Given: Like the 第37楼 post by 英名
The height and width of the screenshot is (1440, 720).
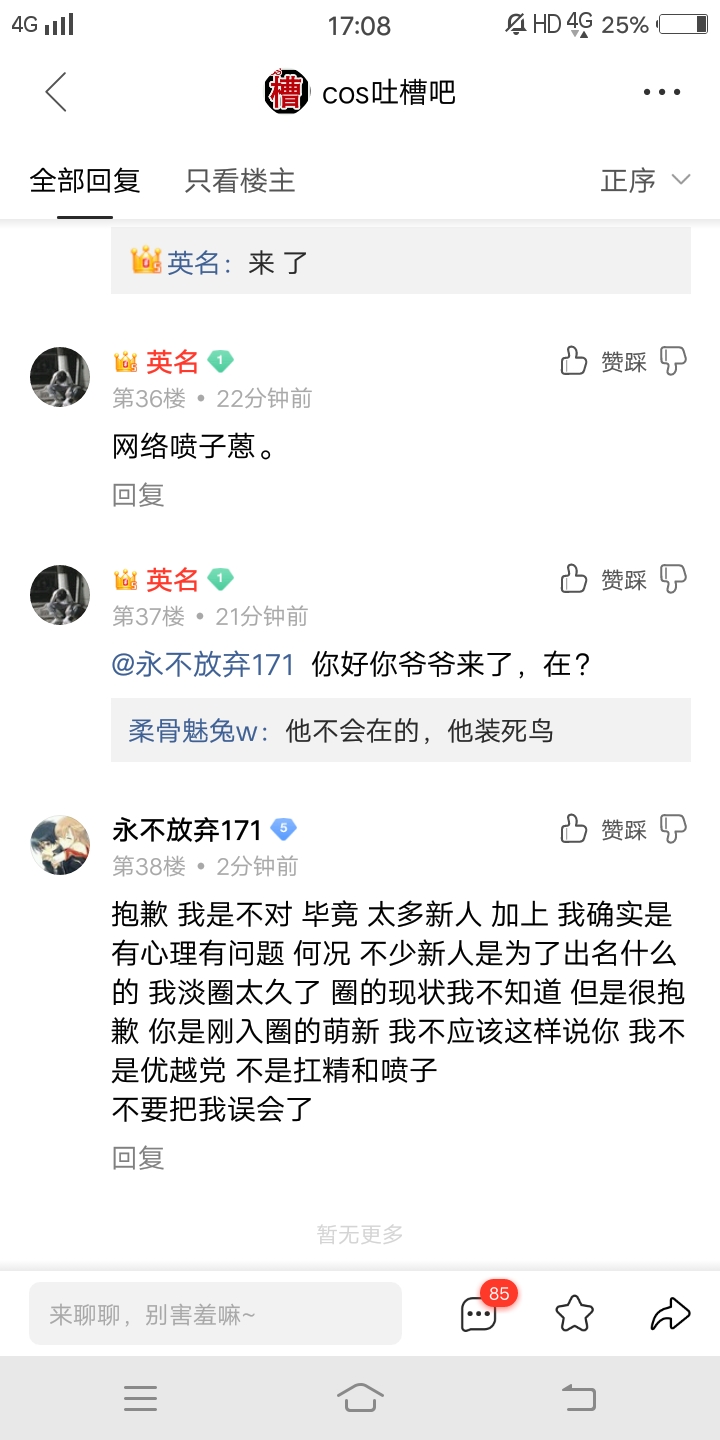Looking at the screenshot, I should pos(574,579).
